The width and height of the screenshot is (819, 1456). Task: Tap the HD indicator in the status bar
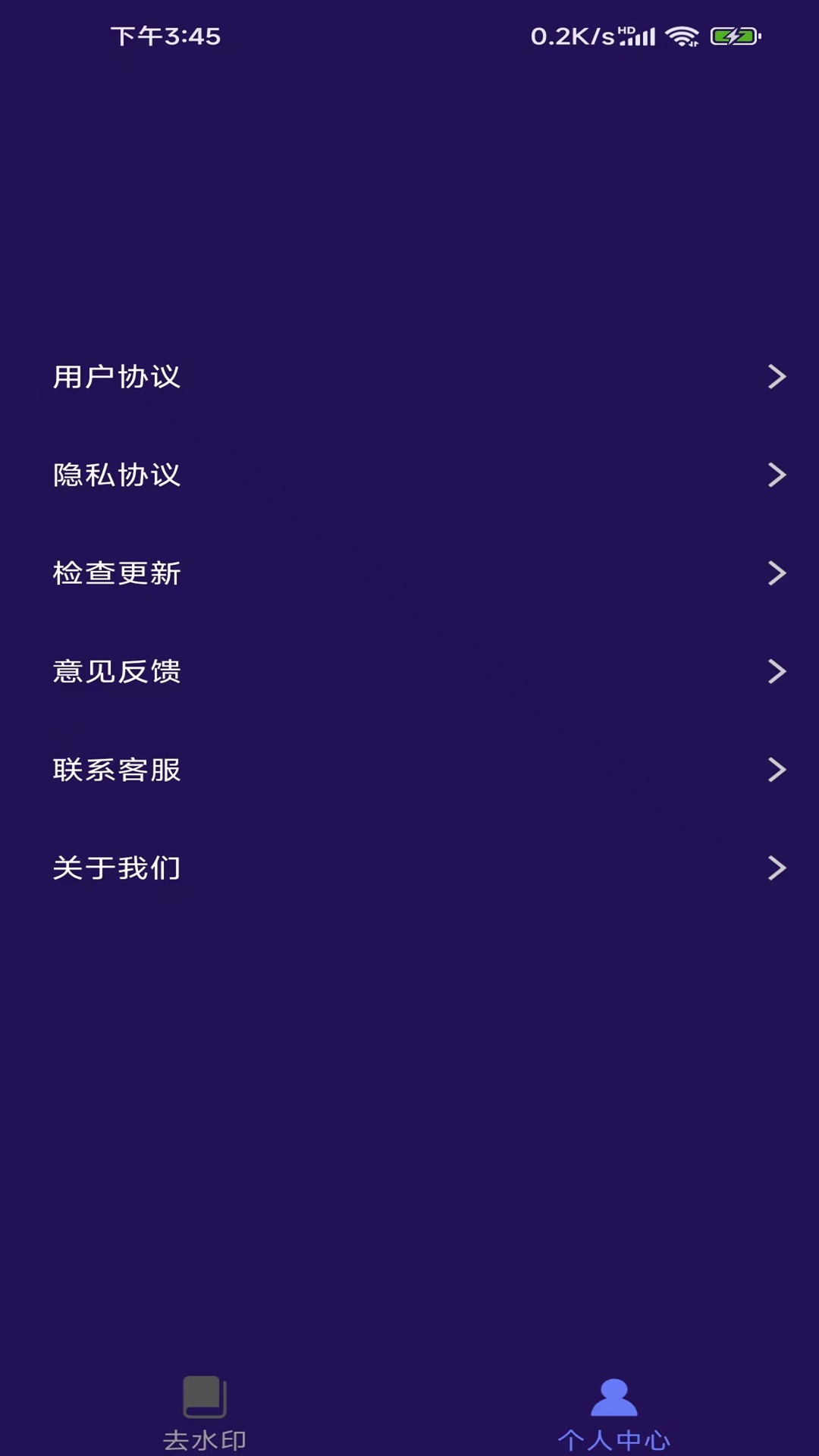tap(625, 27)
